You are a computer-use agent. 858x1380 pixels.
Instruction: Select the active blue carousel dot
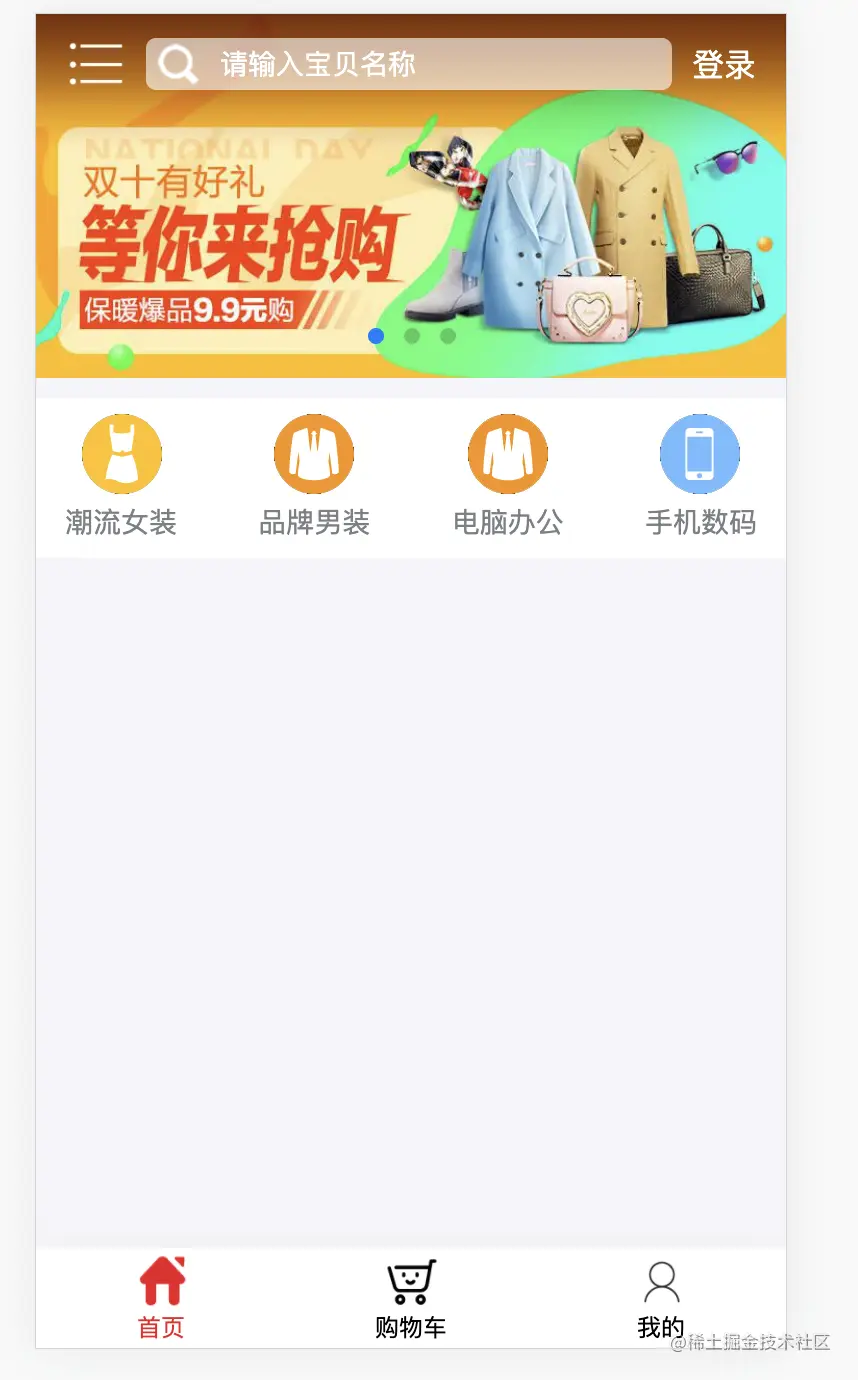click(x=376, y=336)
